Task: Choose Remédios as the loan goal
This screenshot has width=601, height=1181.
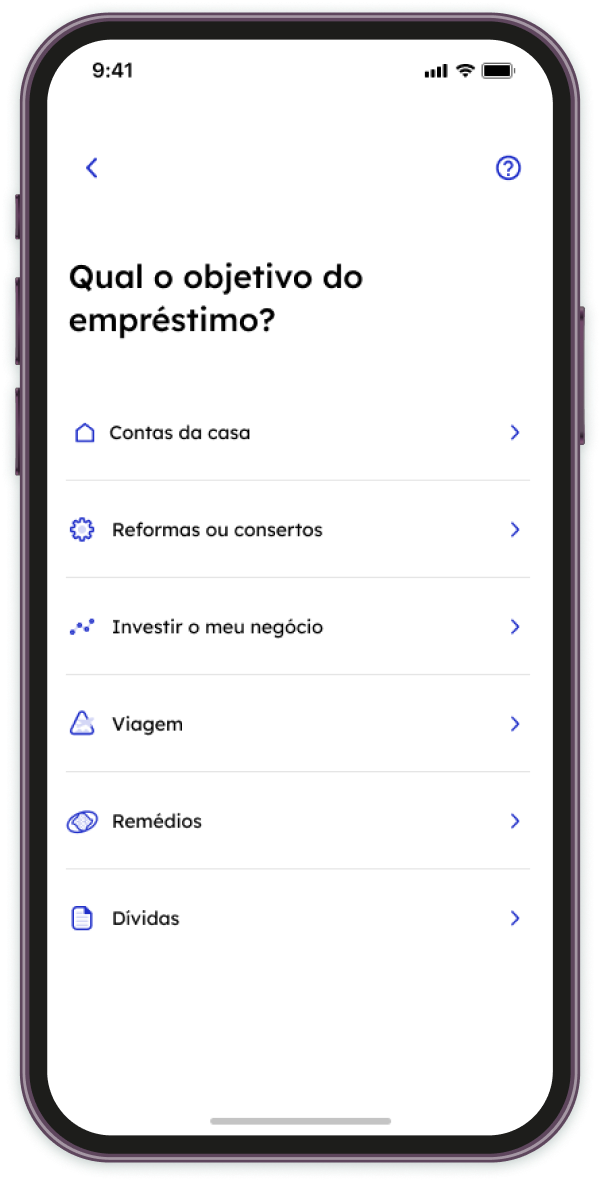Action: (x=298, y=821)
